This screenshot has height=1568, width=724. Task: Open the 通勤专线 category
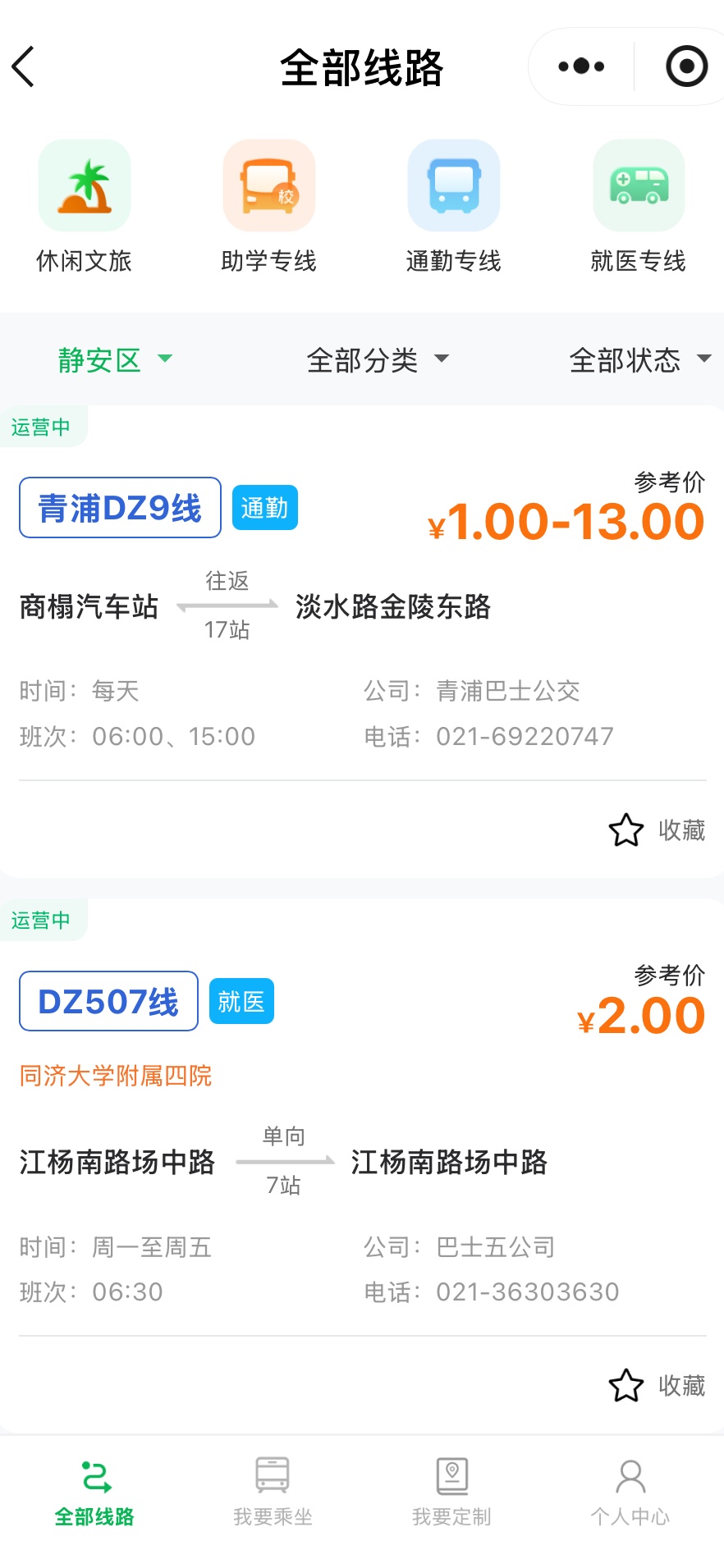tap(454, 207)
